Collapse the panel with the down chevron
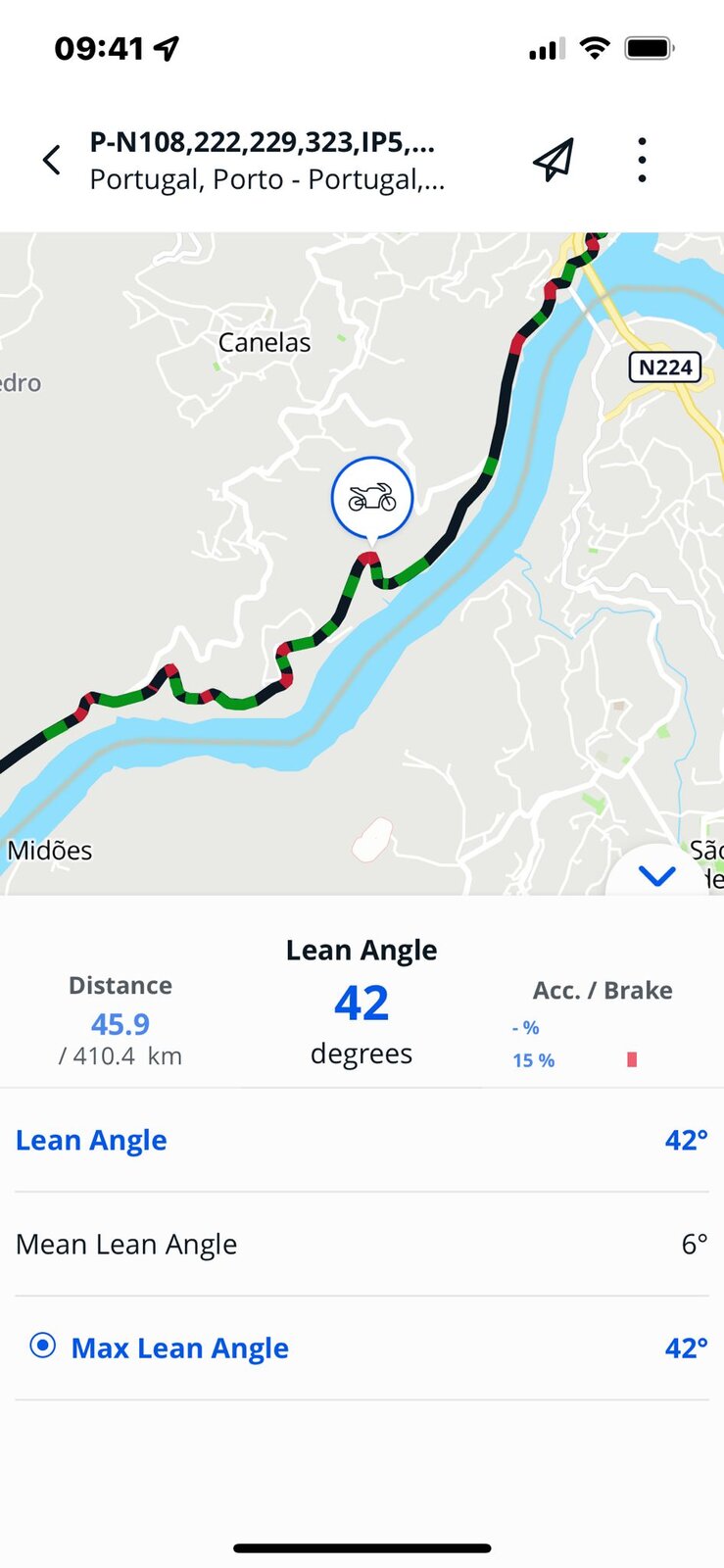 coord(656,875)
